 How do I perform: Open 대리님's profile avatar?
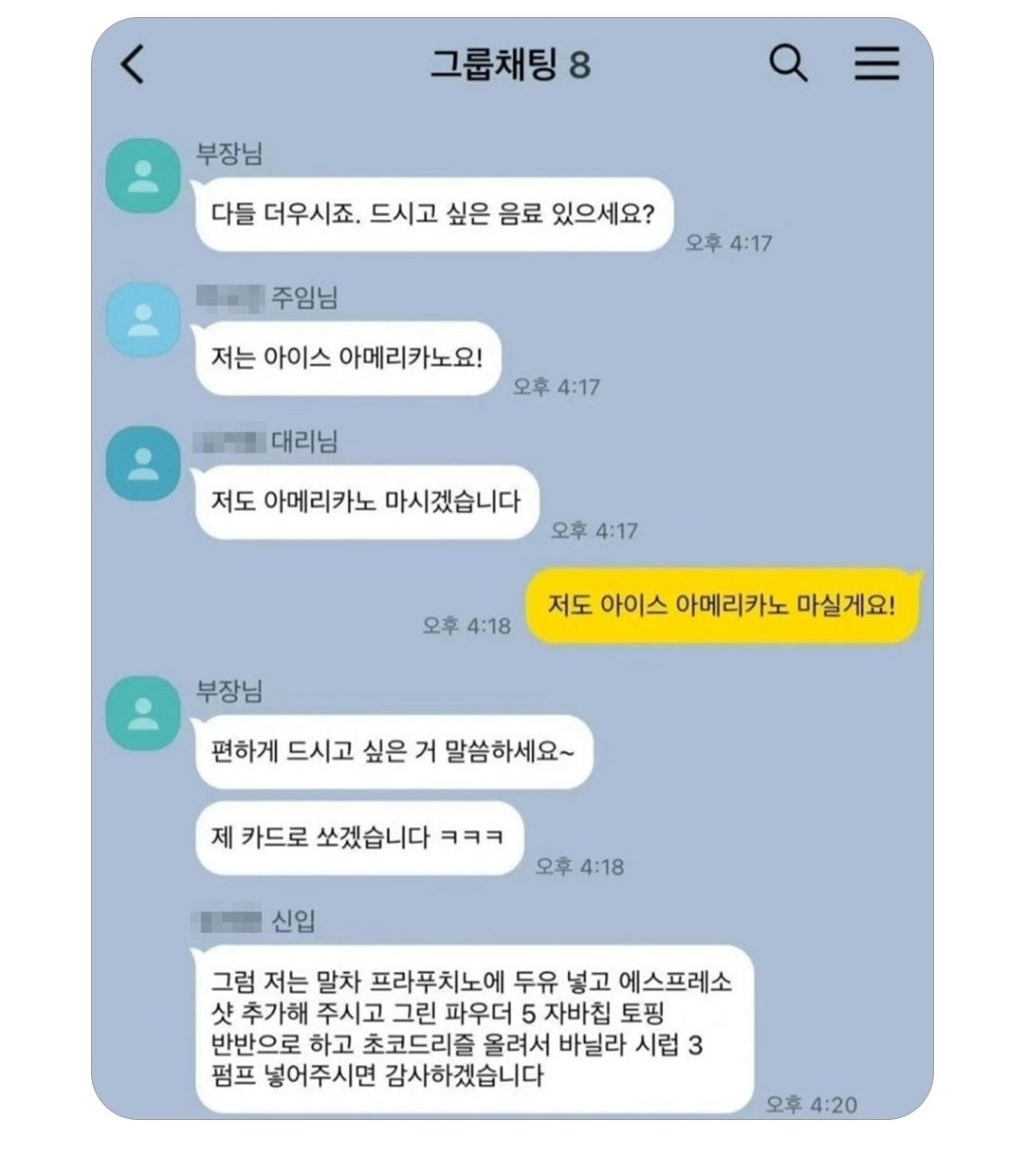[143, 464]
